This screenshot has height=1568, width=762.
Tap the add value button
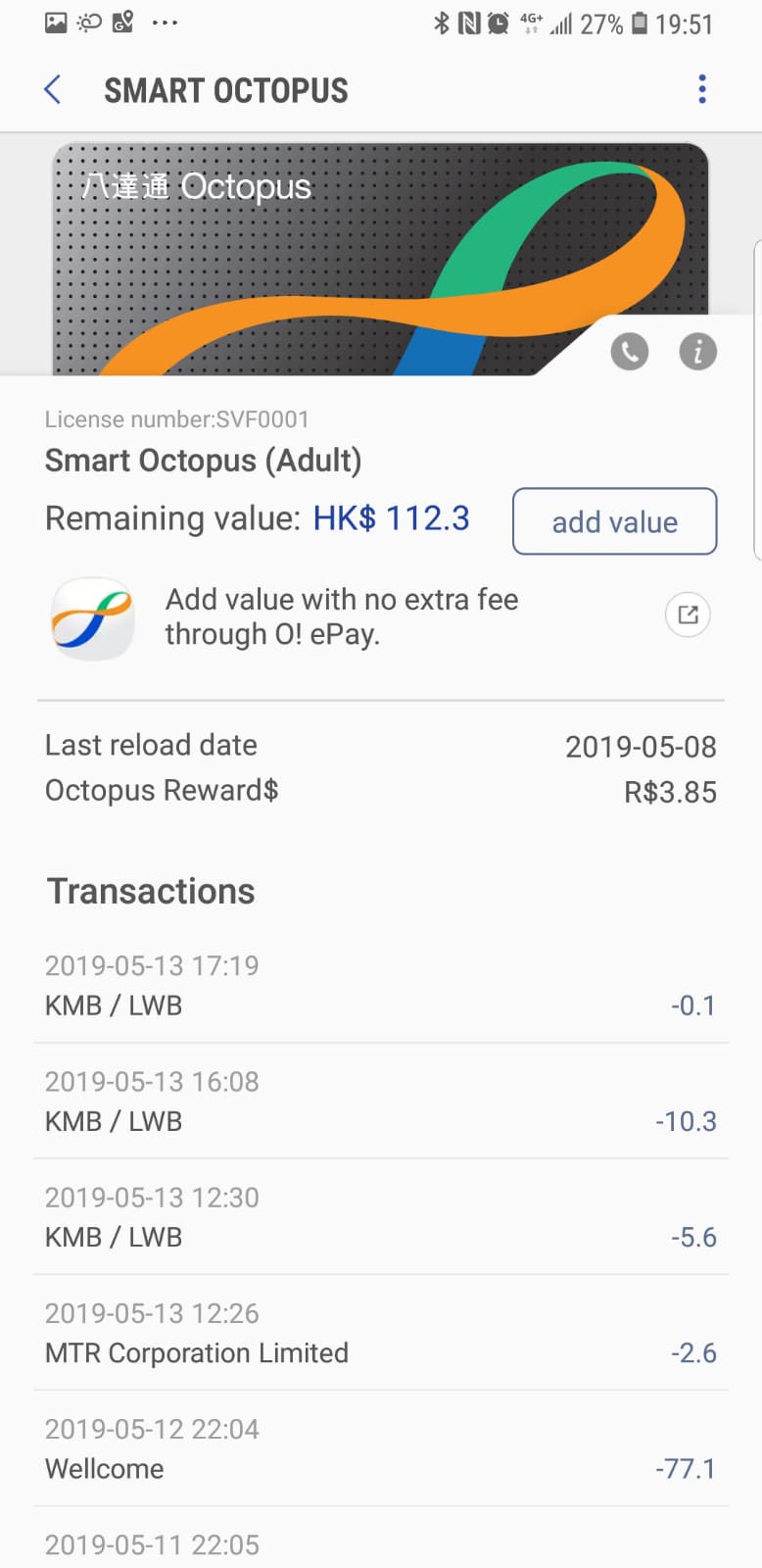coord(614,521)
